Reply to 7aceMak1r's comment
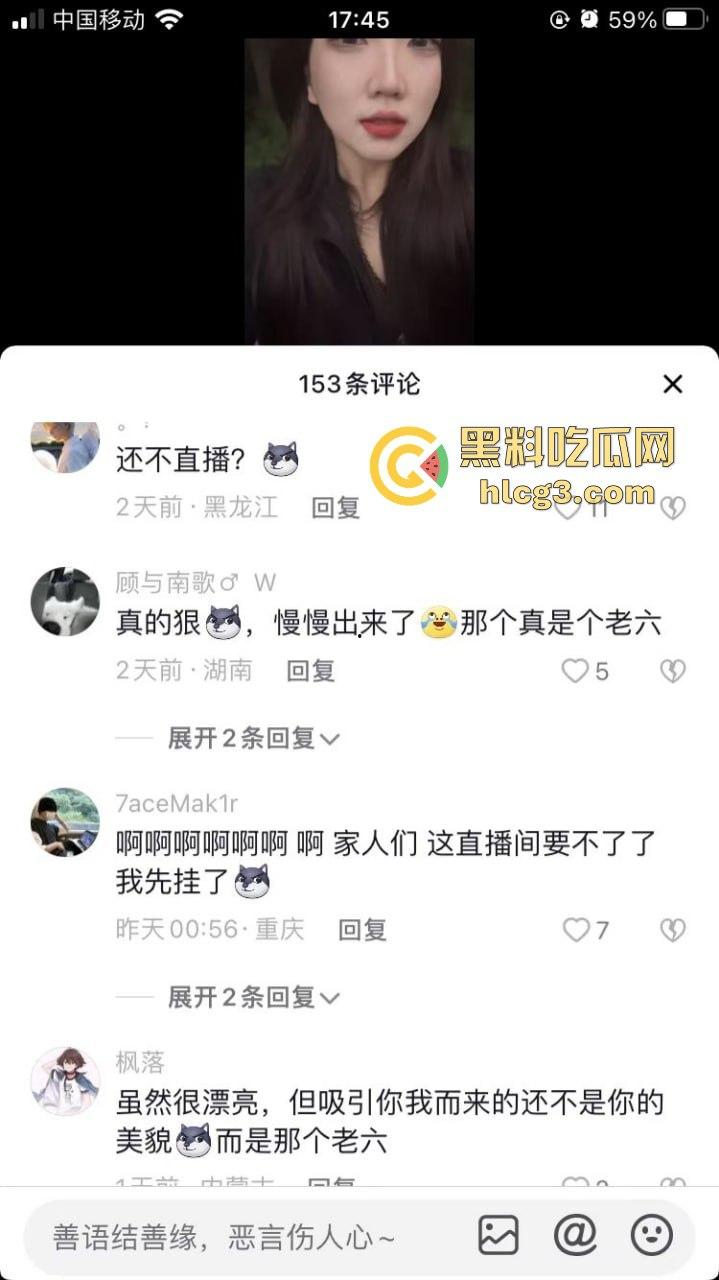The width and height of the screenshot is (719, 1280). [x=362, y=930]
